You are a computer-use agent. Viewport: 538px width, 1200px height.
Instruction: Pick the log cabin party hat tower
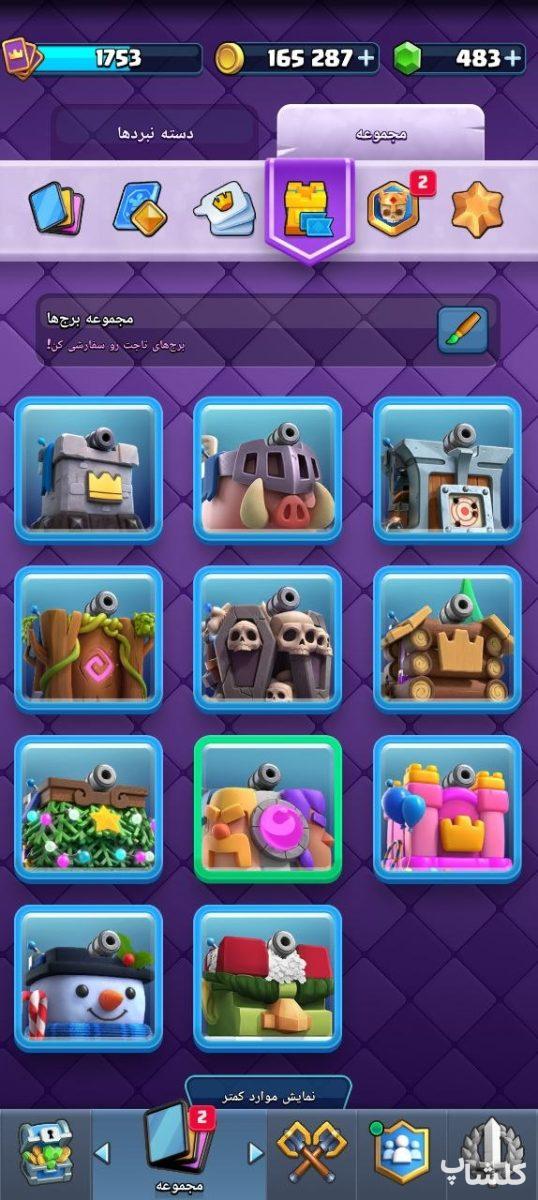(447, 639)
